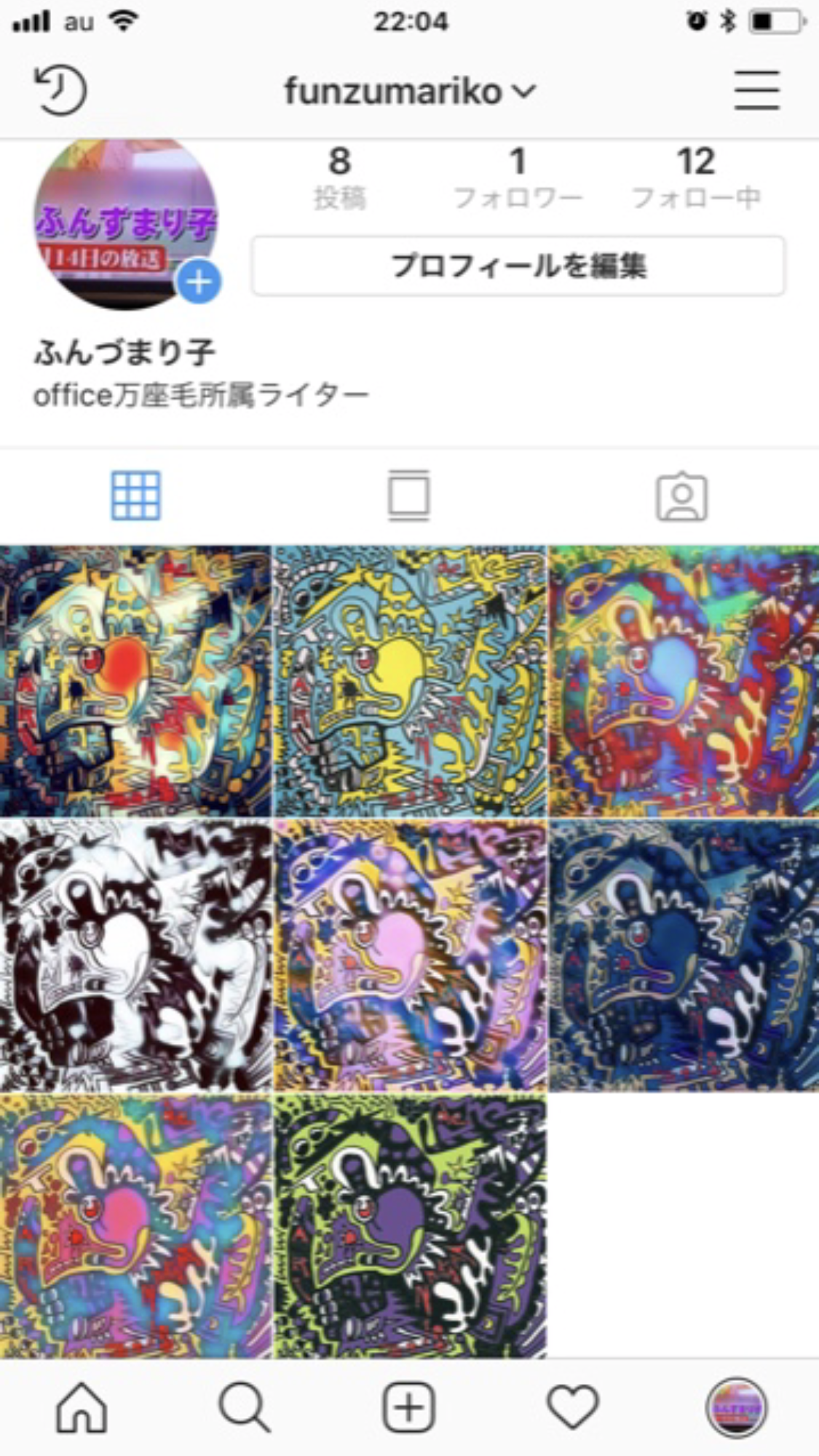This screenshot has height=1456, width=819.
Task: Switch to grid view tab
Action: tap(136, 496)
